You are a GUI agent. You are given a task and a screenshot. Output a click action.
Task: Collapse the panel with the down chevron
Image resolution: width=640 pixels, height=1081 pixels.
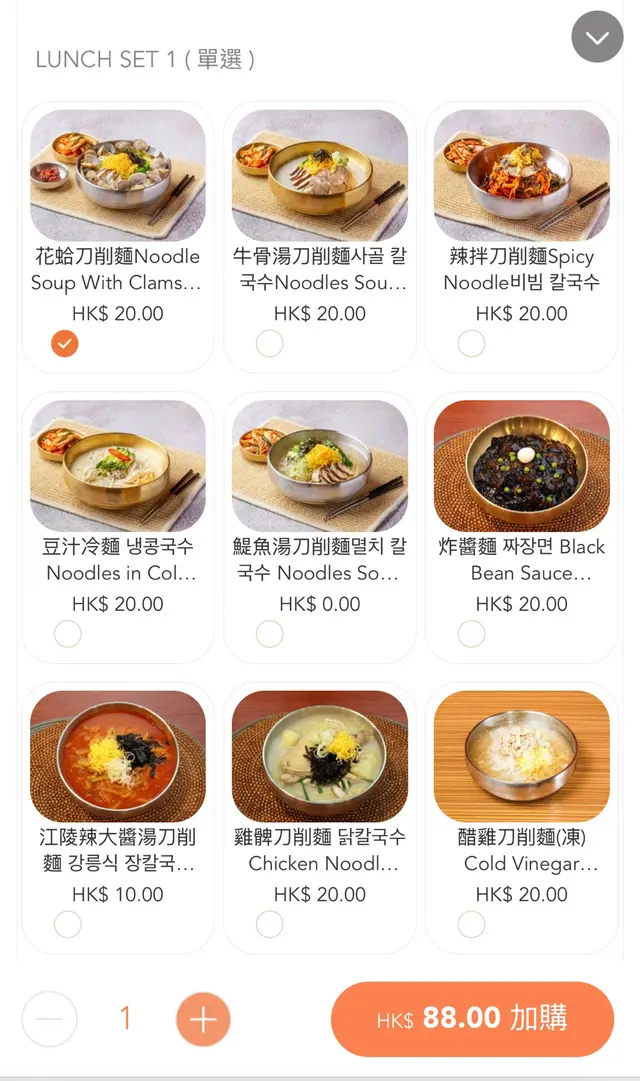point(597,37)
